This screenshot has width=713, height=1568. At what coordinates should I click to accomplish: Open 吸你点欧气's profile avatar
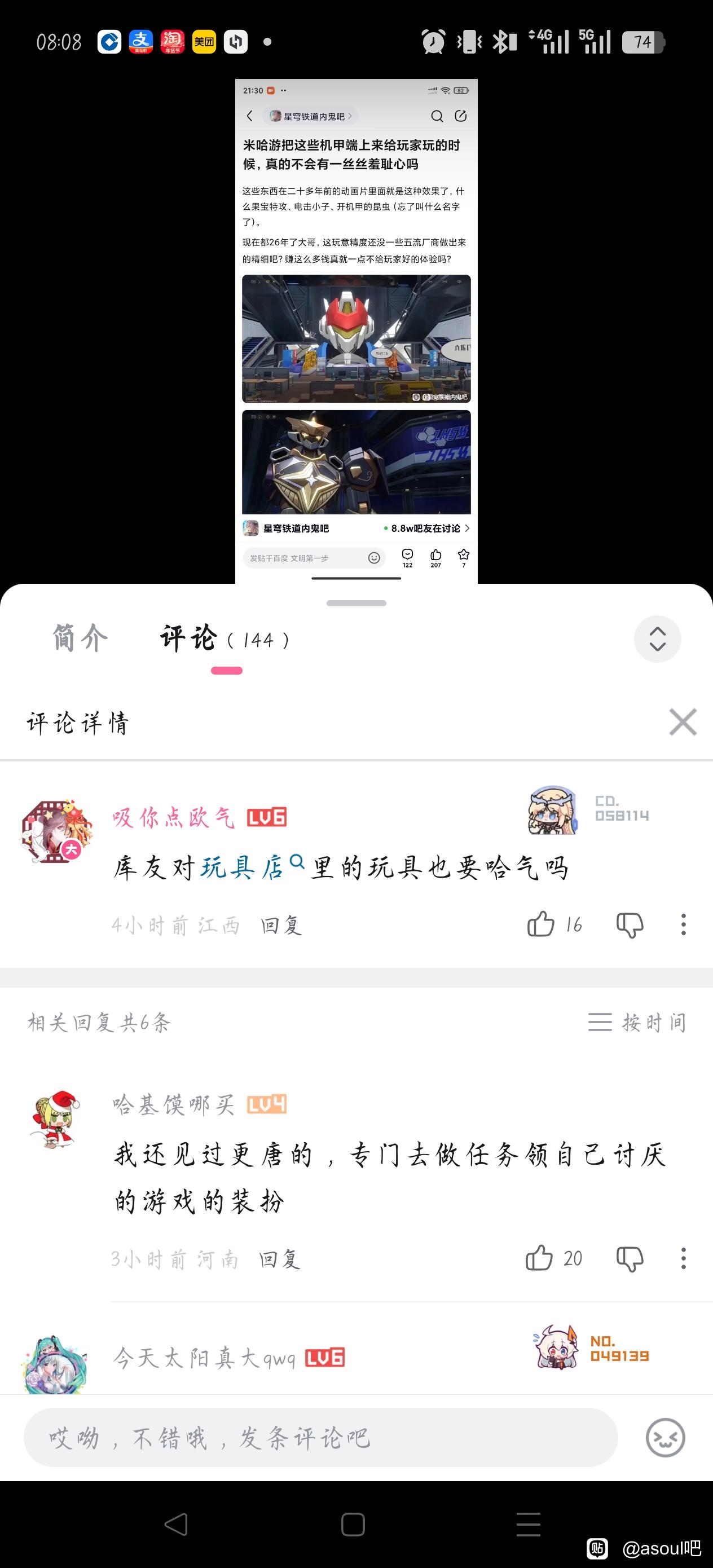[56, 831]
